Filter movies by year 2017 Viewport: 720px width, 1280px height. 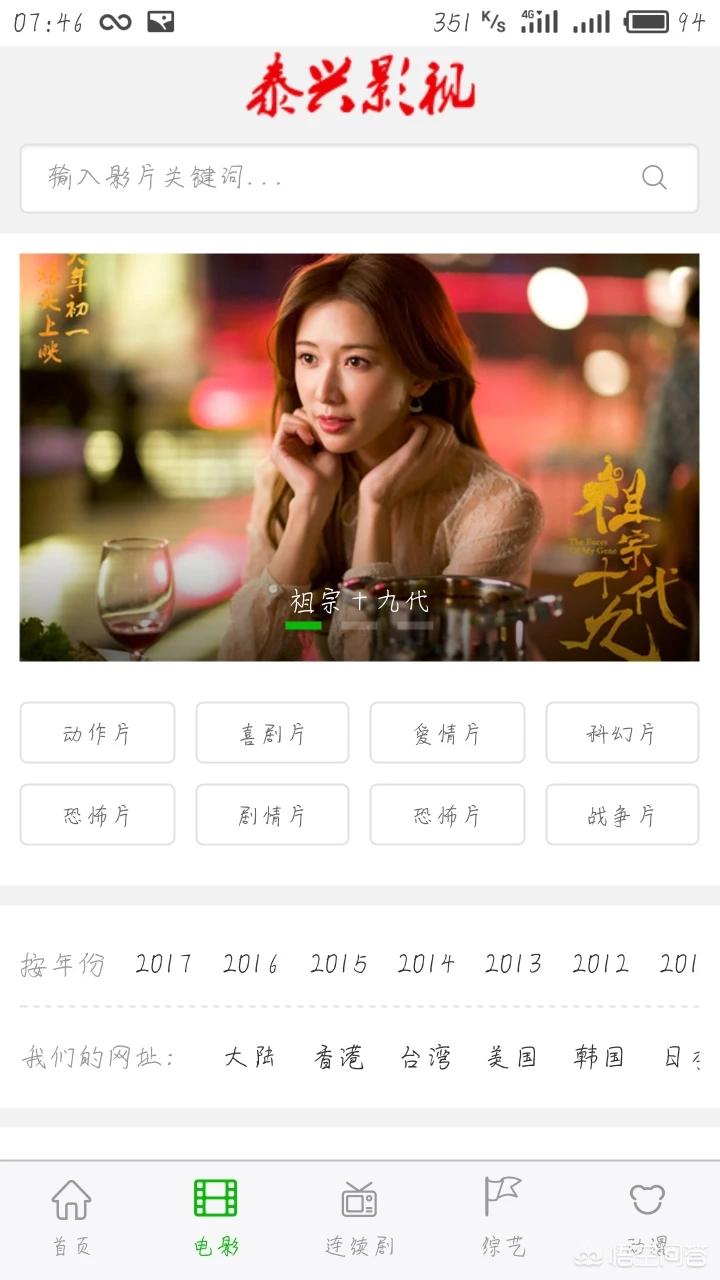(x=164, y=964)
